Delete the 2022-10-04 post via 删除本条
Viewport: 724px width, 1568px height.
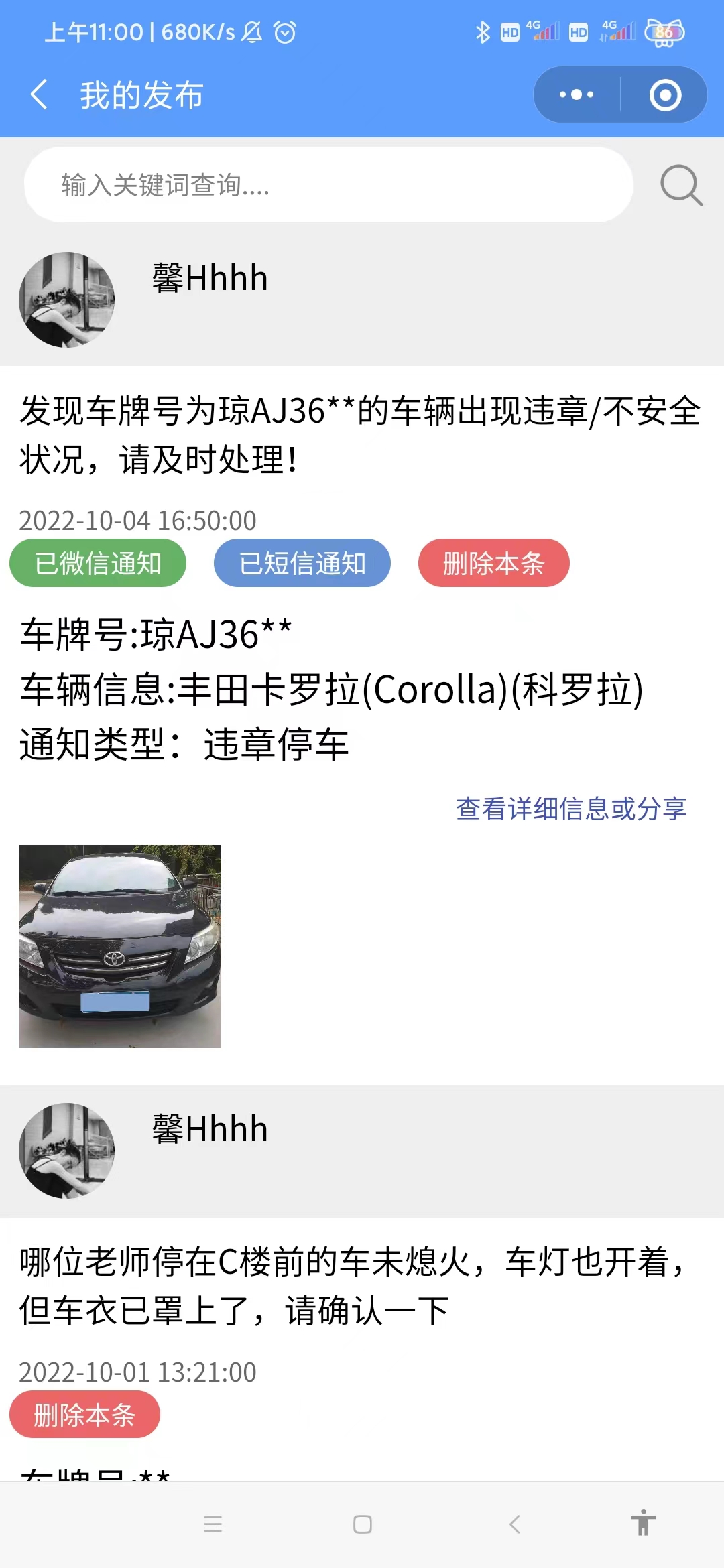pos(493,563)
